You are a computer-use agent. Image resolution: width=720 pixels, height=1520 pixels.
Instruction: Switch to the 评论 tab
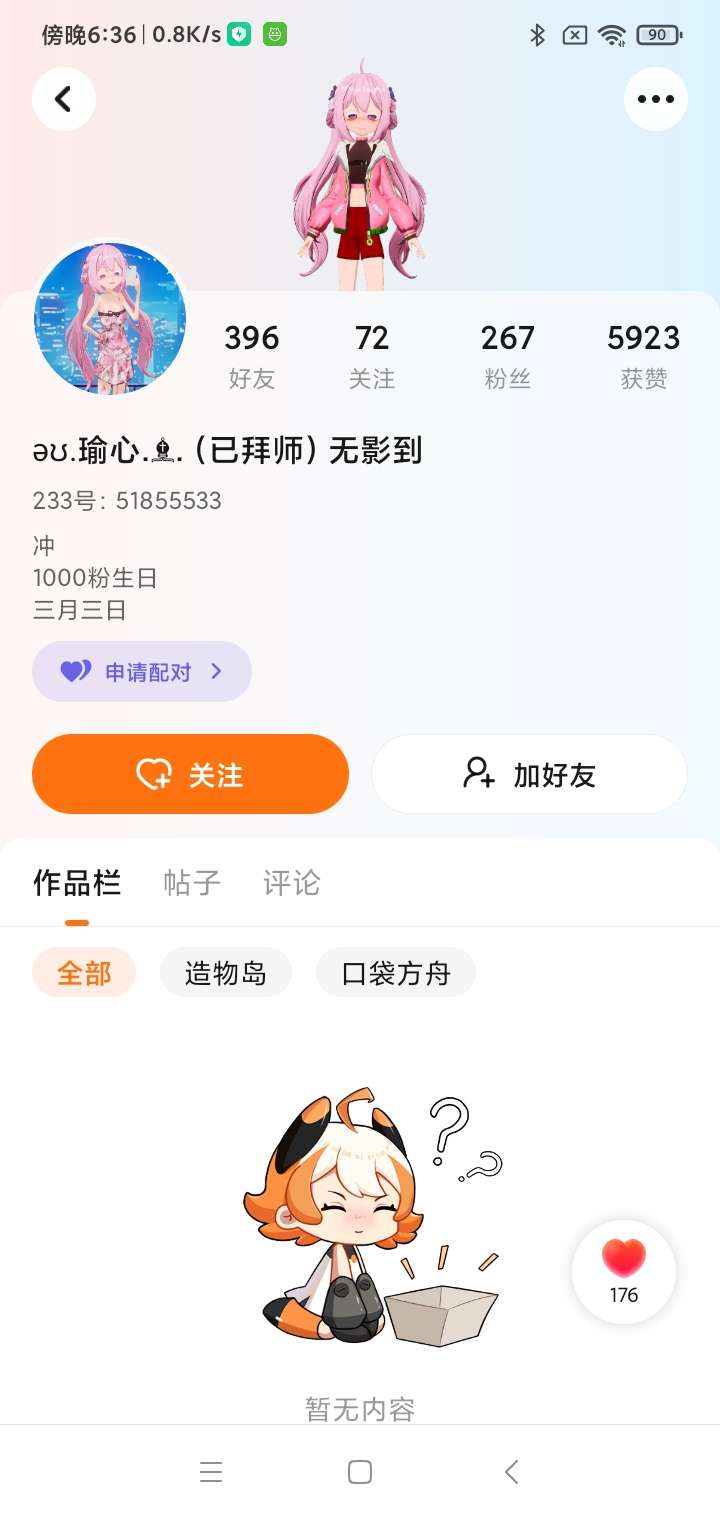(x=291, y=883)
